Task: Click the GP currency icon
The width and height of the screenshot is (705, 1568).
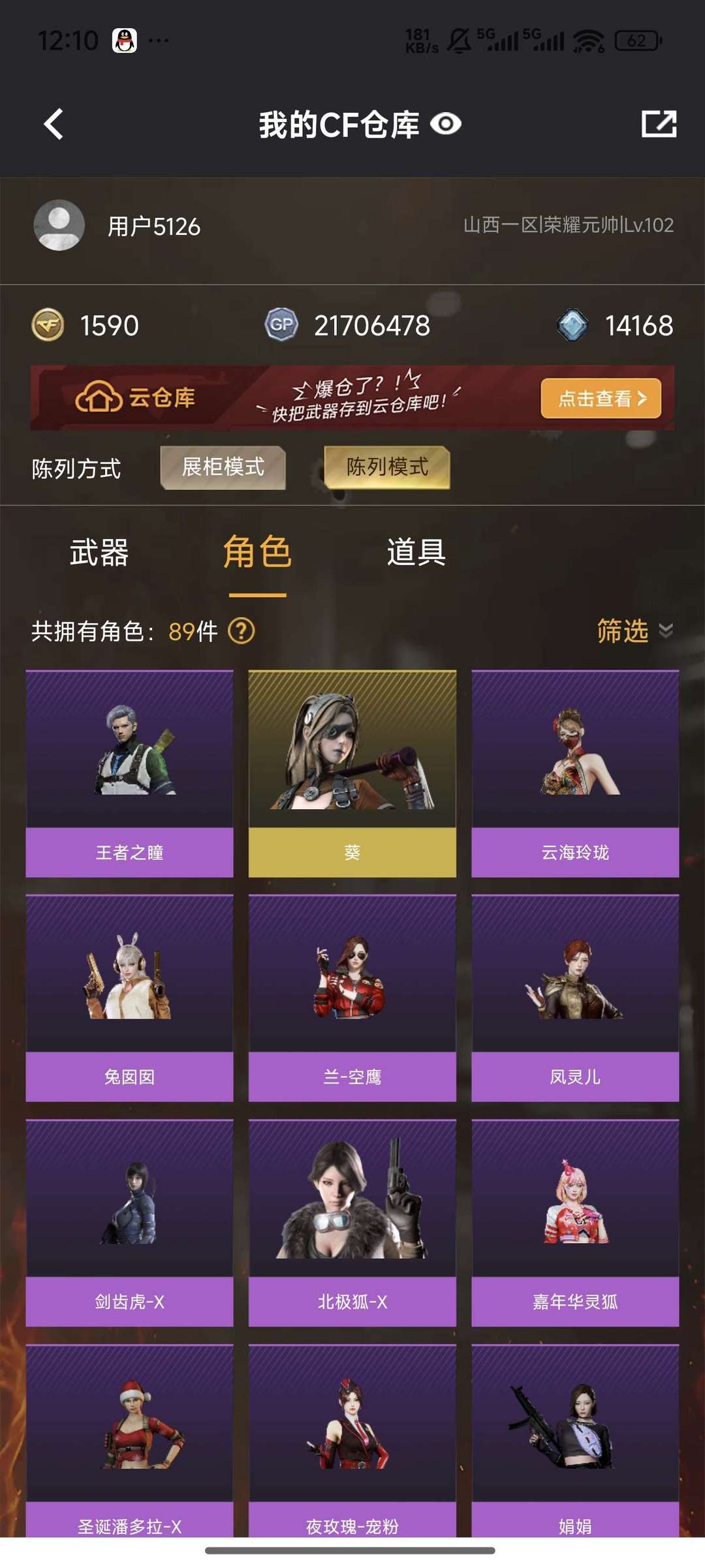Action: coord(281,325)
